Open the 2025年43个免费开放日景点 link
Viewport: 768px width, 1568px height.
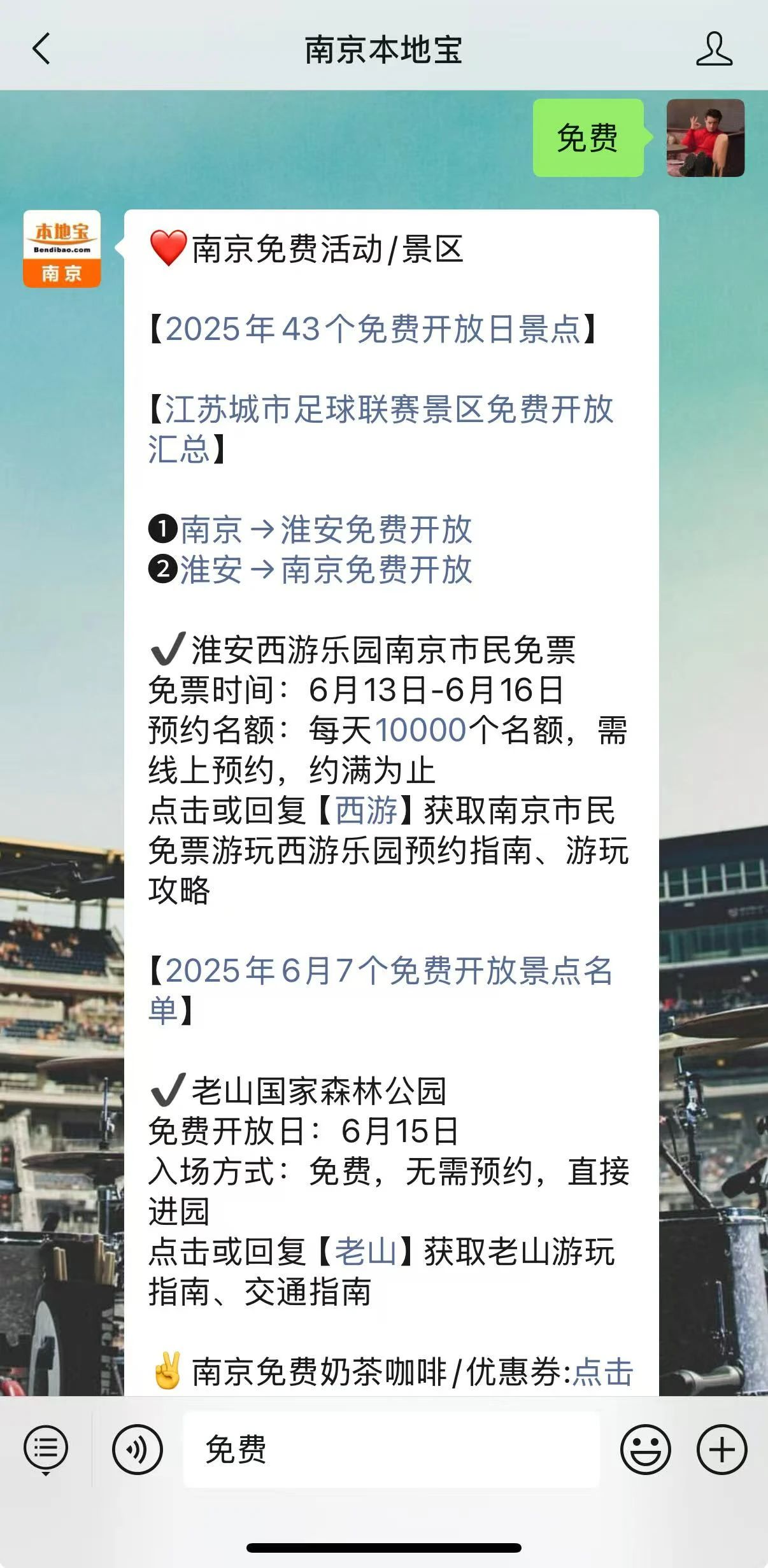[x=373, y=329]
